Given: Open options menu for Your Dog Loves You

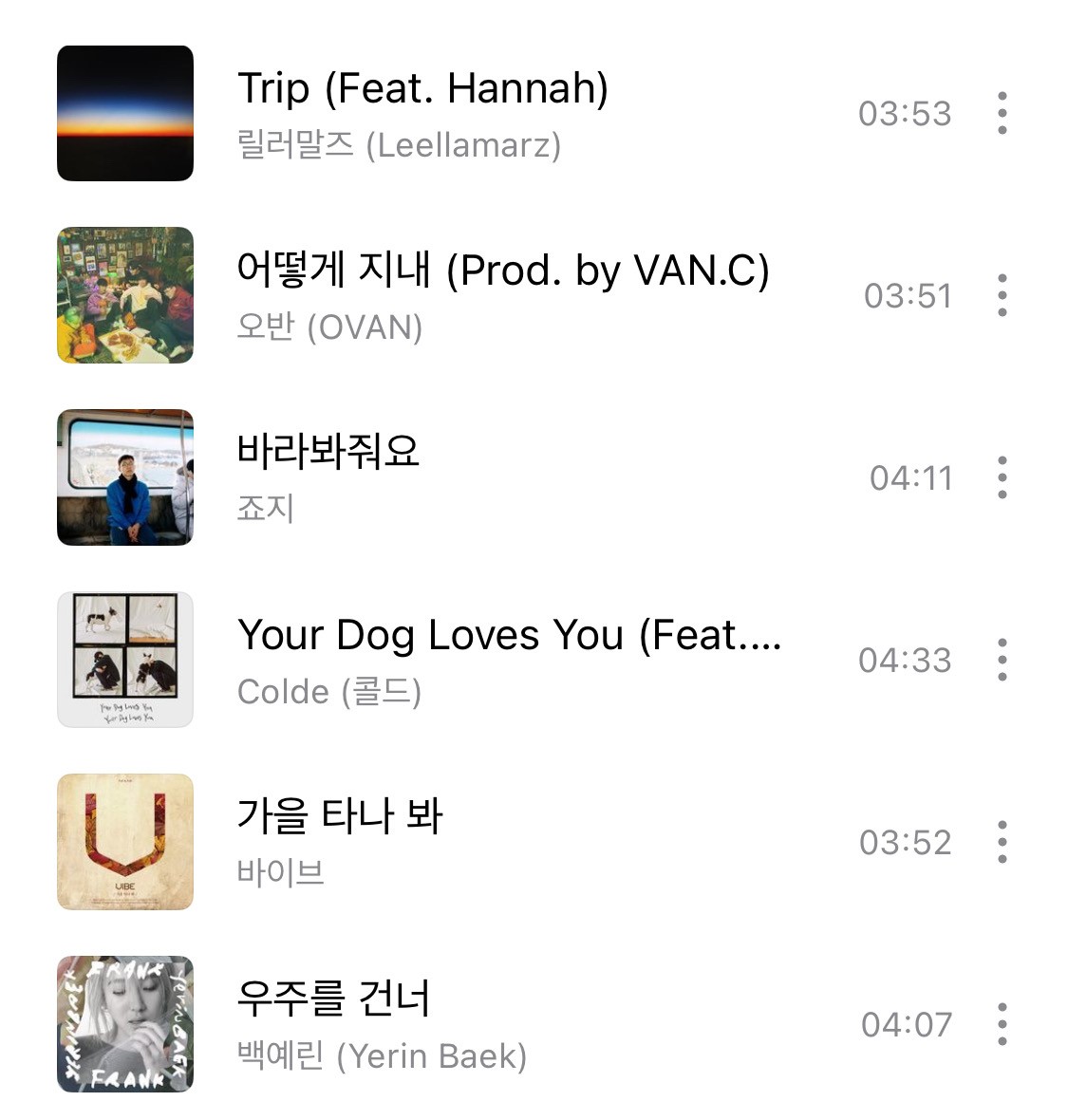Looking at the screenshot, I should pyautogui.click(x=1002, y=660).
